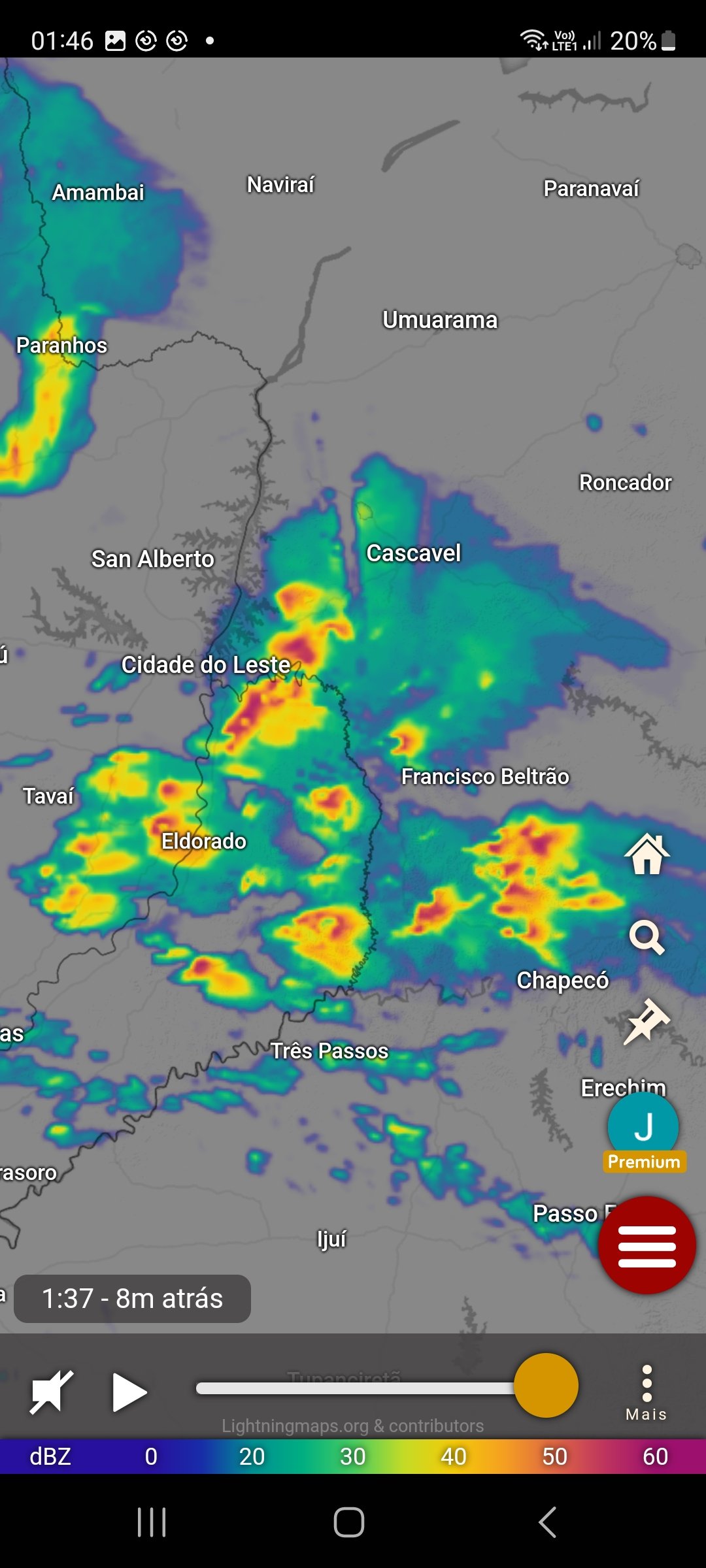
Task: Open system recent apps
Action: click(x=152, y=1522)
